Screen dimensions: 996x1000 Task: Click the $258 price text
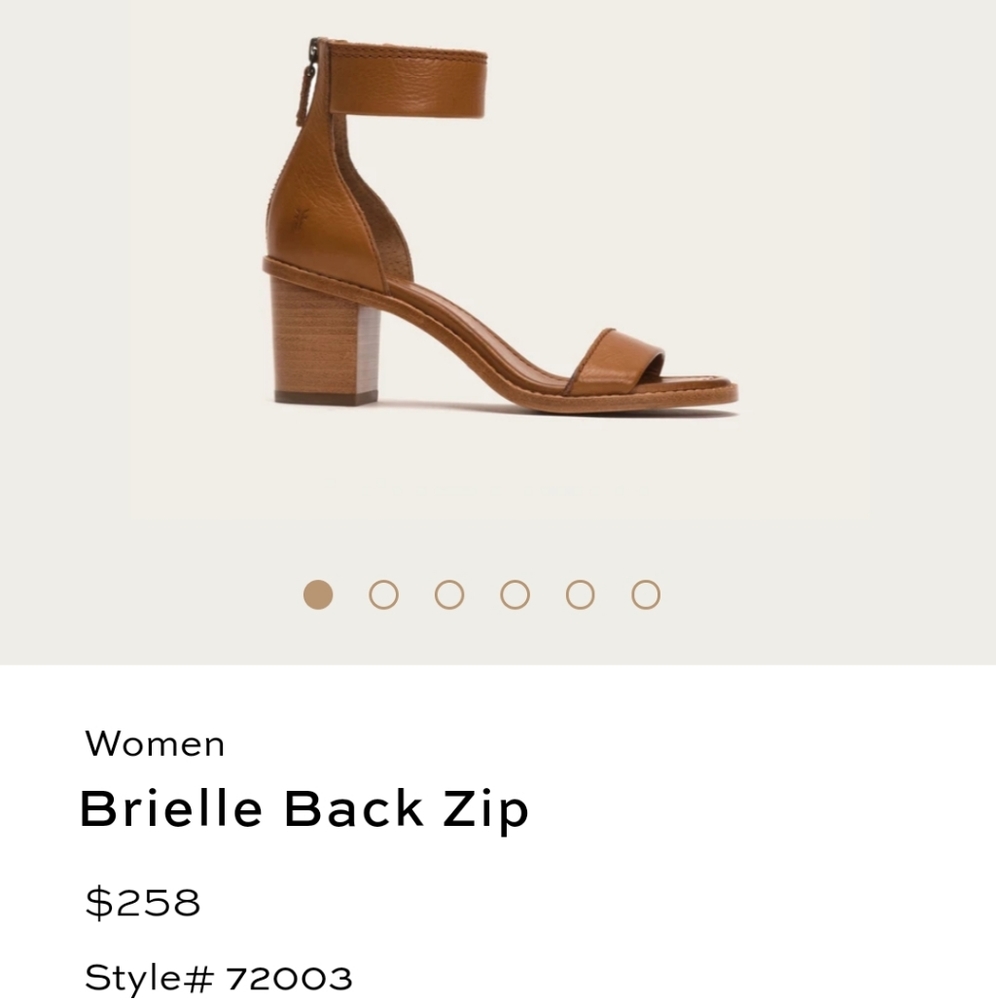(142, 901)
